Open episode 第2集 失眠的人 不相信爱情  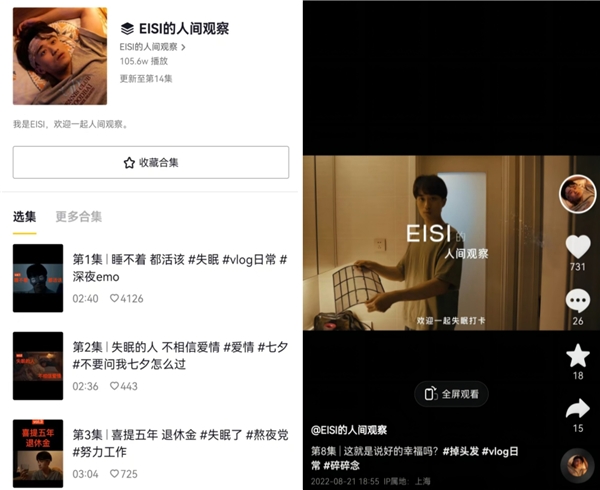(150, 356)
